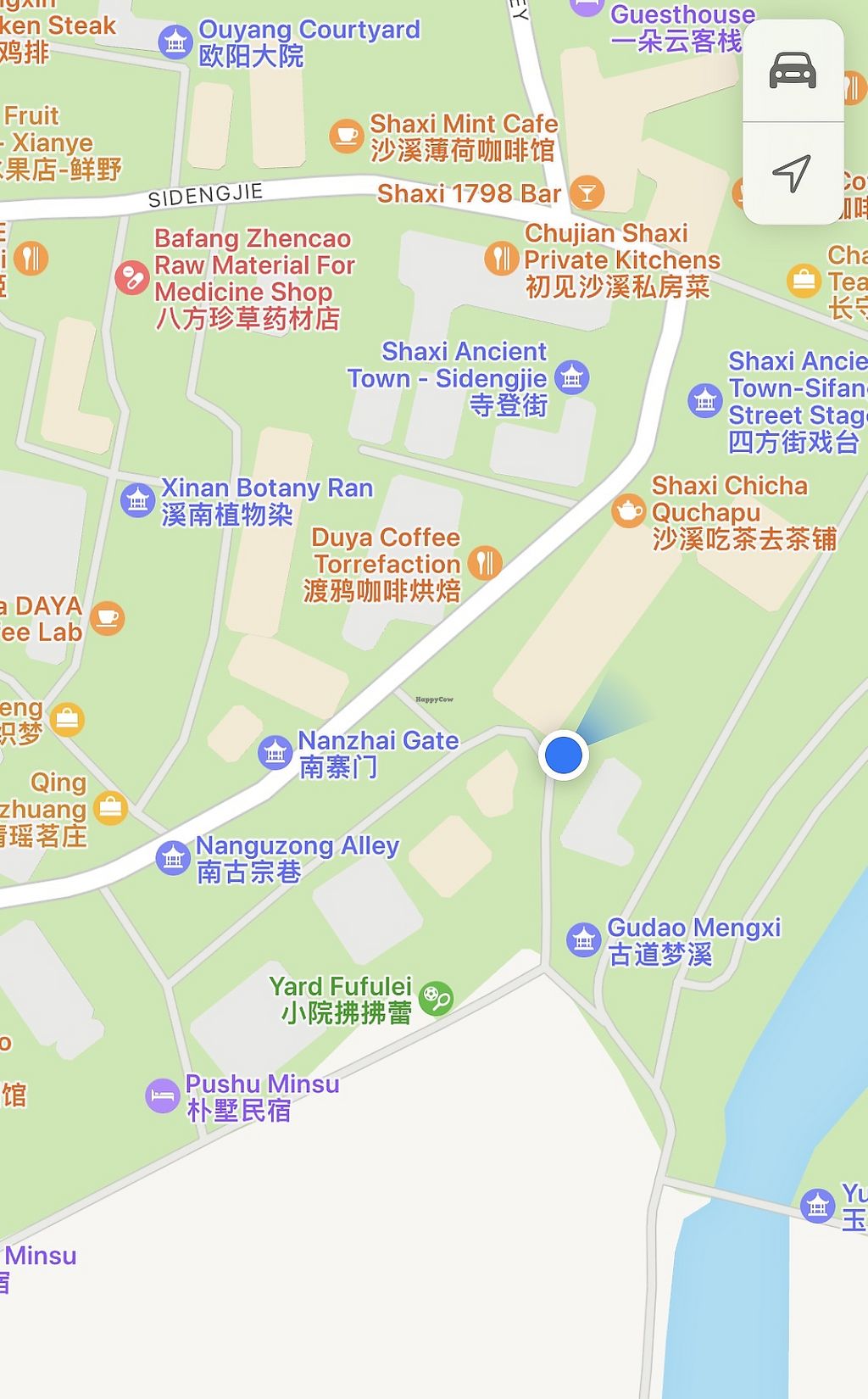Open the Yard Fufulei pin
Viewport: 868px width, 1399px height.
coord(436,998)
